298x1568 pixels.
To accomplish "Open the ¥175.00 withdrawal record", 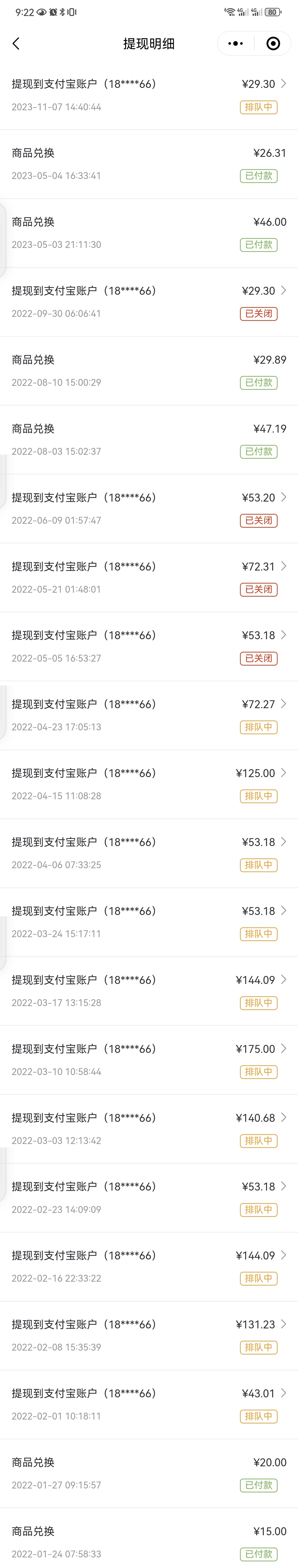I will pyautogui.click(x=149, y=1060).
